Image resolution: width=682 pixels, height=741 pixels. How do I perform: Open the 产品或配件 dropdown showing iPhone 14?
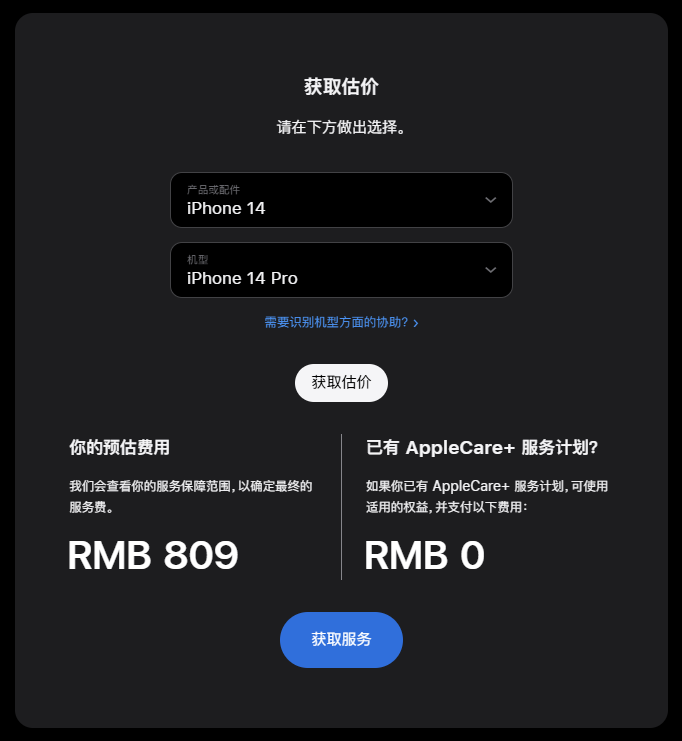(x=341, y=200)
